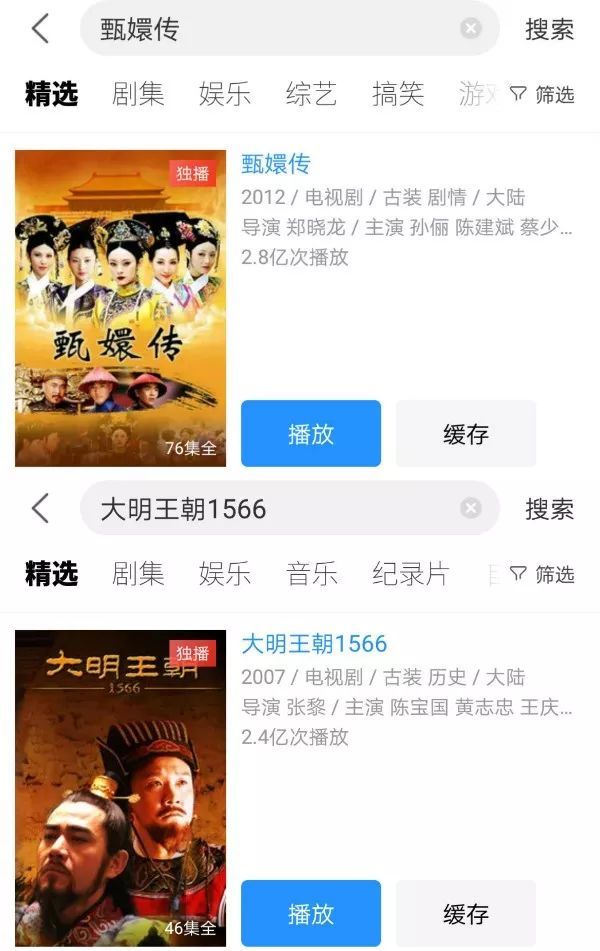Open the 大明王朝1566 poster thumbnail

[x=120, y=788]
